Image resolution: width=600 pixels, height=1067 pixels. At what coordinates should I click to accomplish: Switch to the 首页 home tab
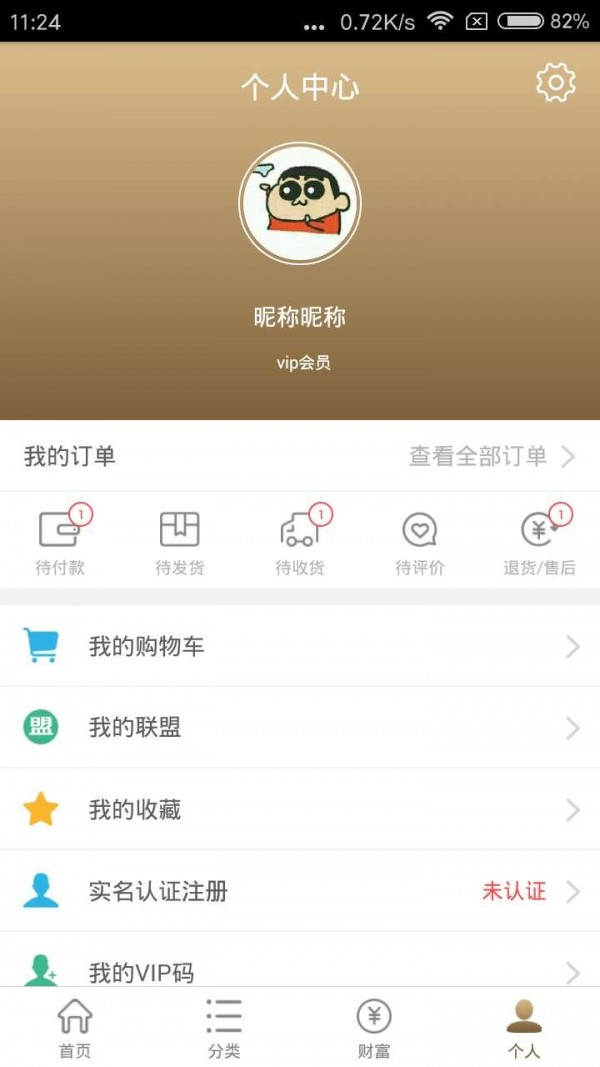pos(75,1028)
